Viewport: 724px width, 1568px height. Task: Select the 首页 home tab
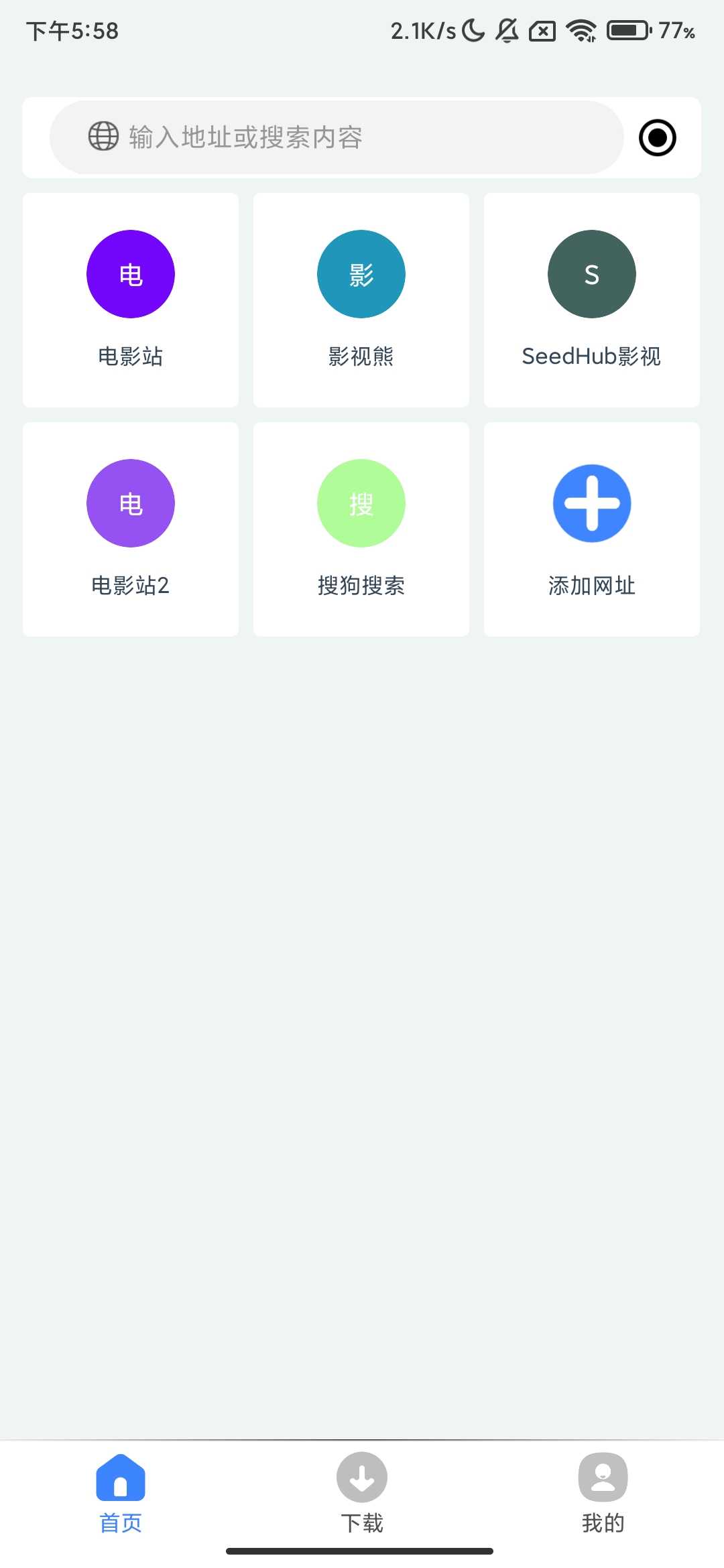[x=119, y=1491]
